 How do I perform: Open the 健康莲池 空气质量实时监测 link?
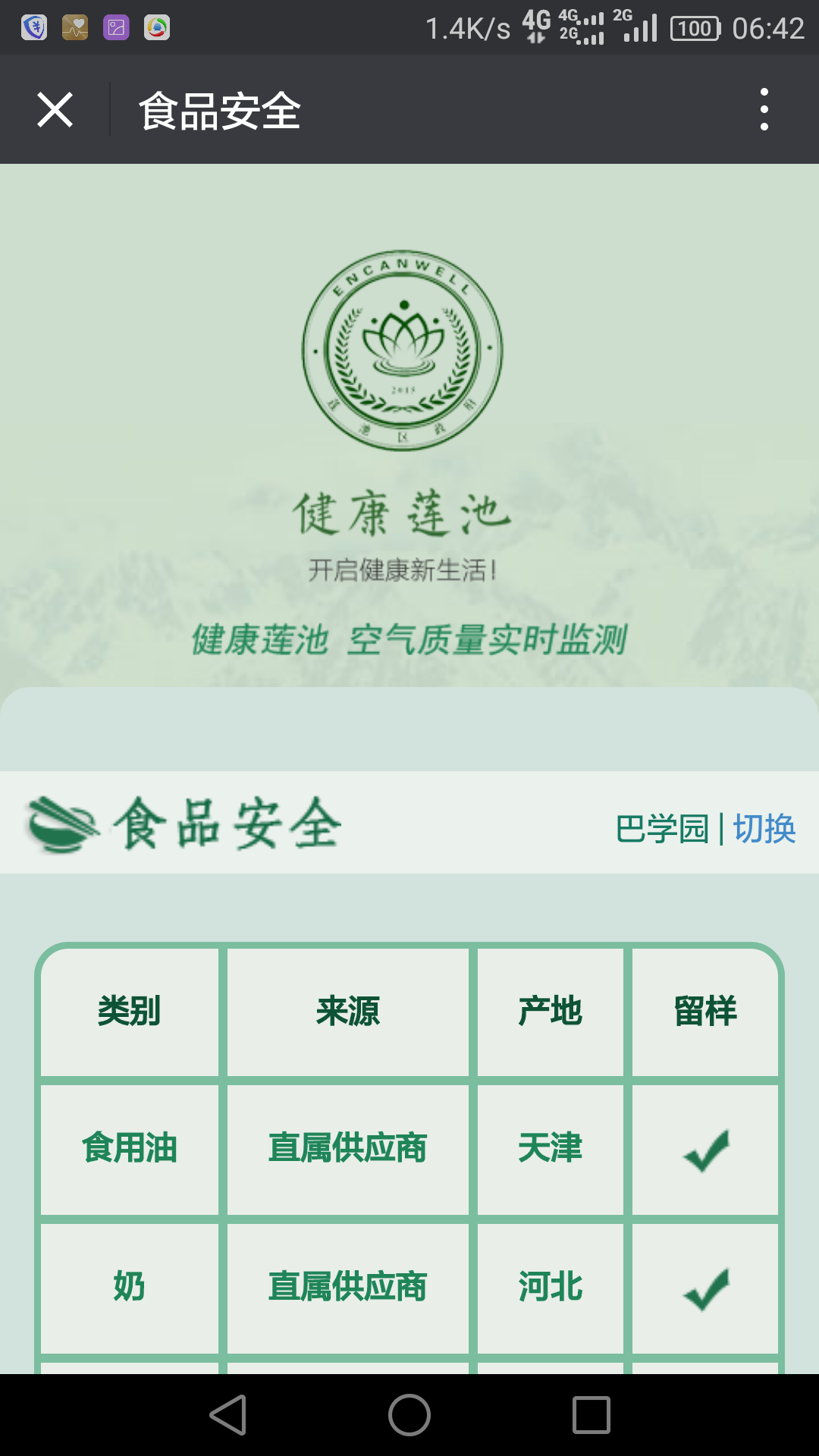tap(409, 639)
